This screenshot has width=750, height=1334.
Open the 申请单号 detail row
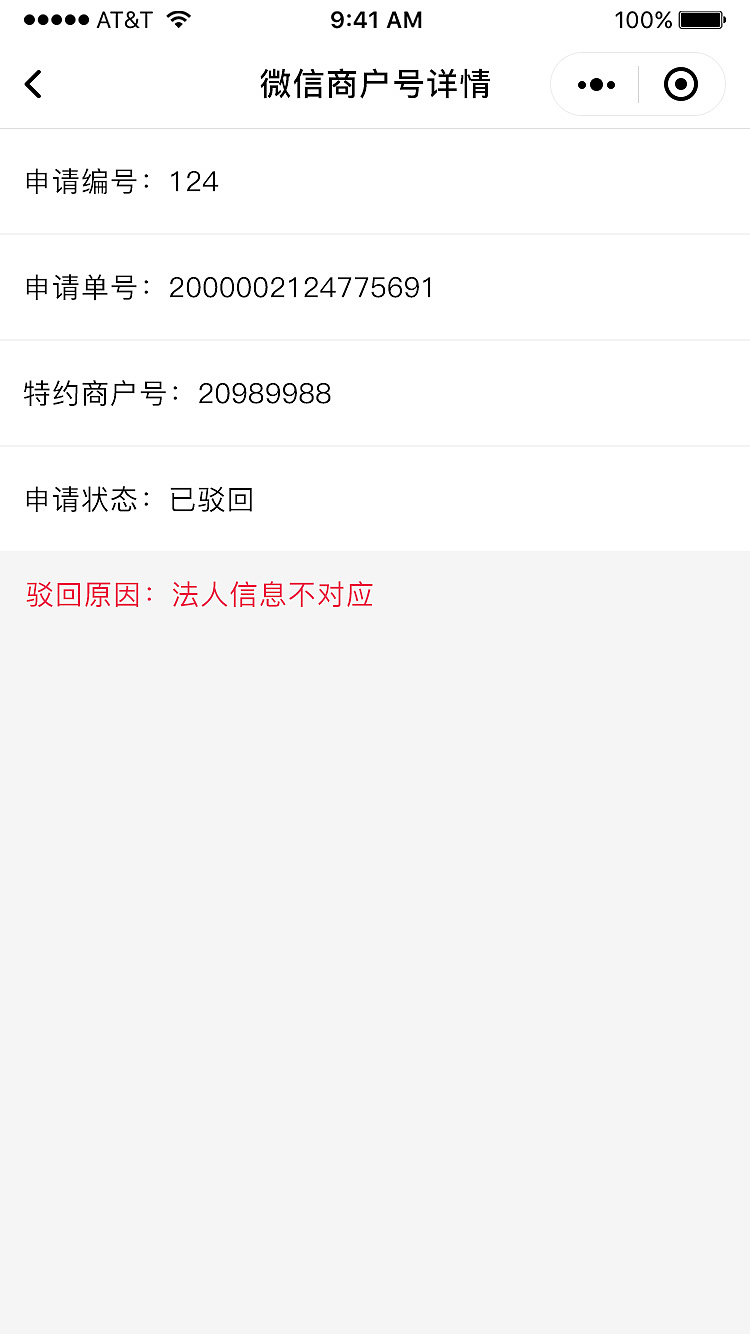pyautogui.click(x=375, y=288)
